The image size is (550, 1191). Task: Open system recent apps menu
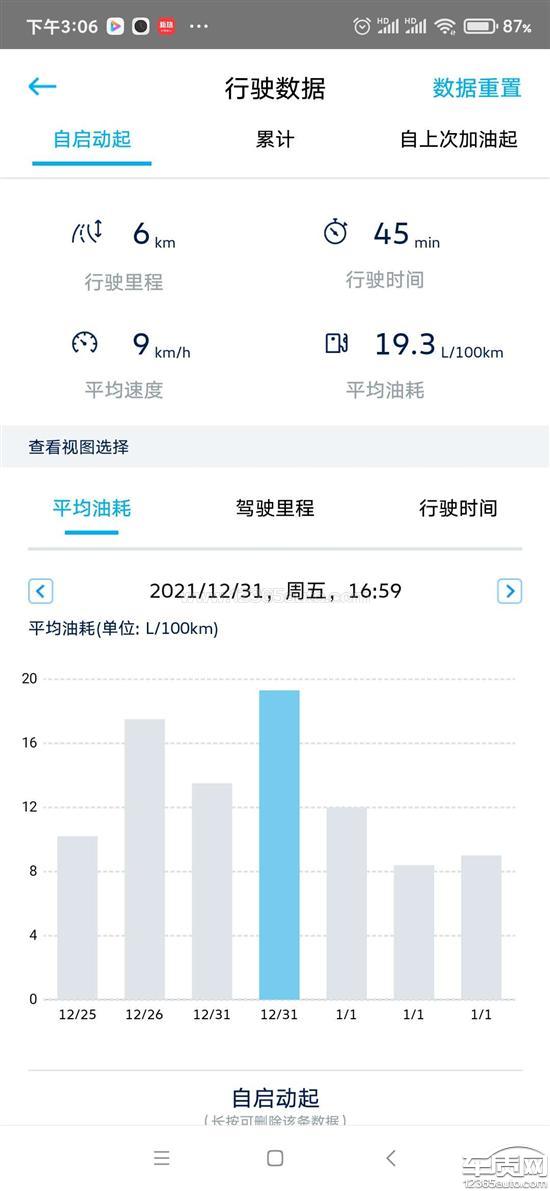(x=161, y=1158)
